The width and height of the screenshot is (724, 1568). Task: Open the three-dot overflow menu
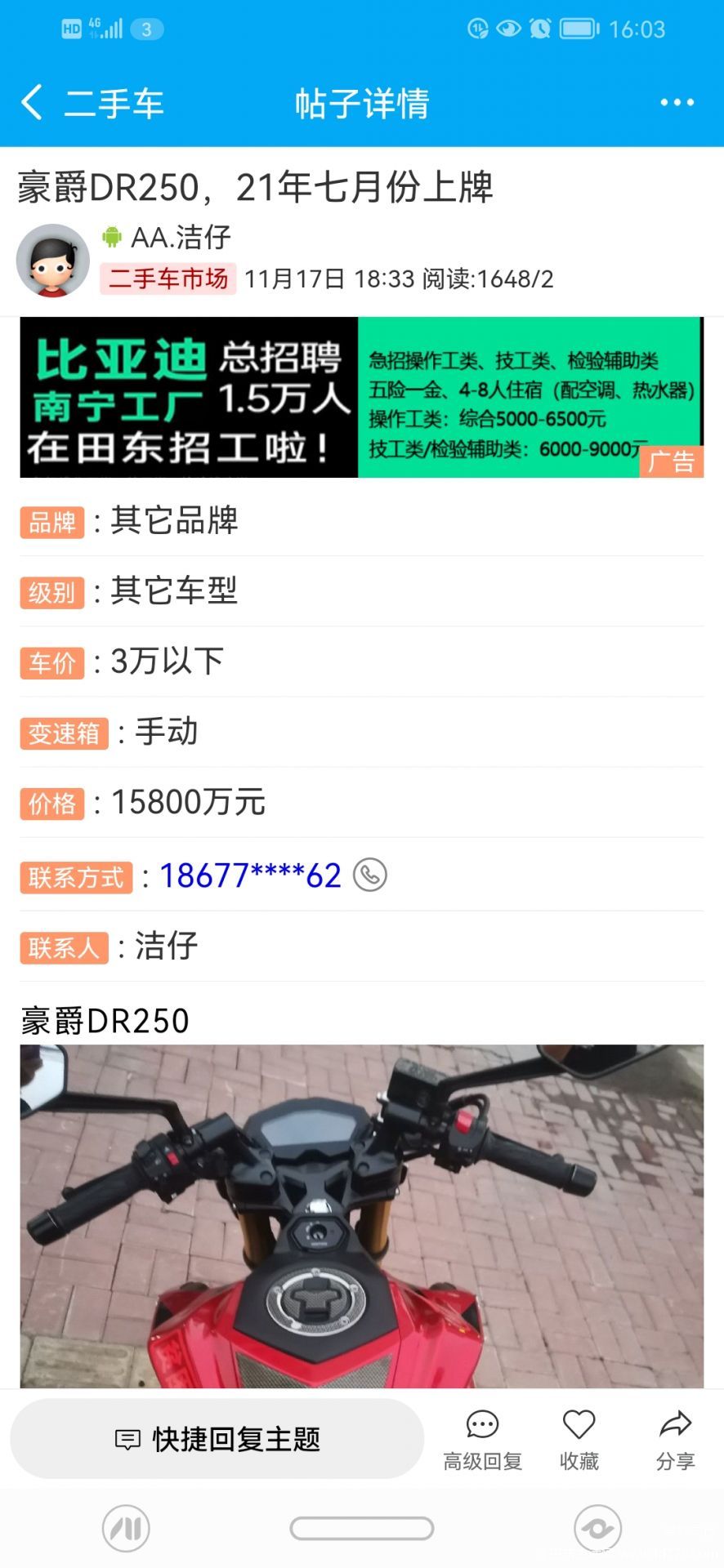pyautogui.click(x=677, y=103)
